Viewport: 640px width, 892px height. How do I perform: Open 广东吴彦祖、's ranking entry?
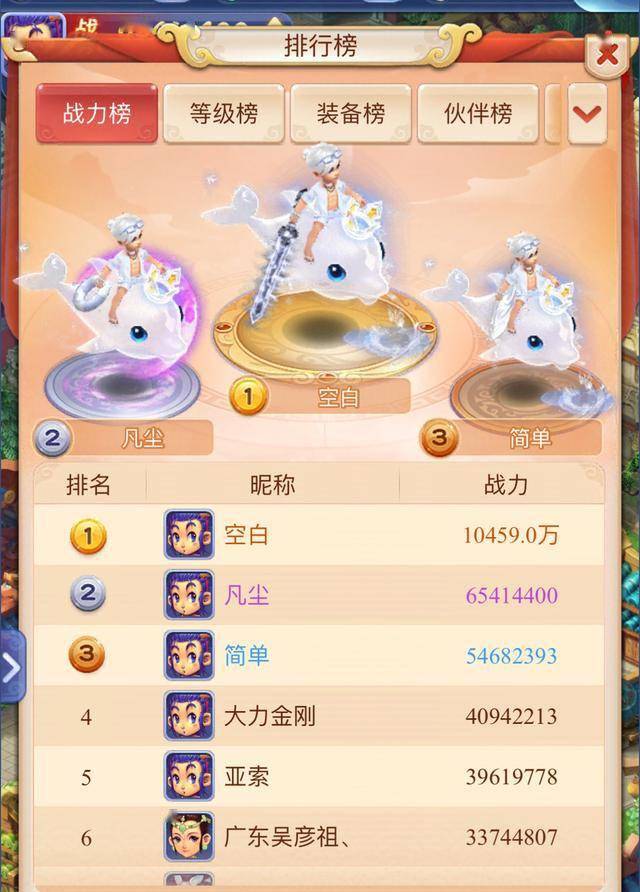(x=318, y=837)
